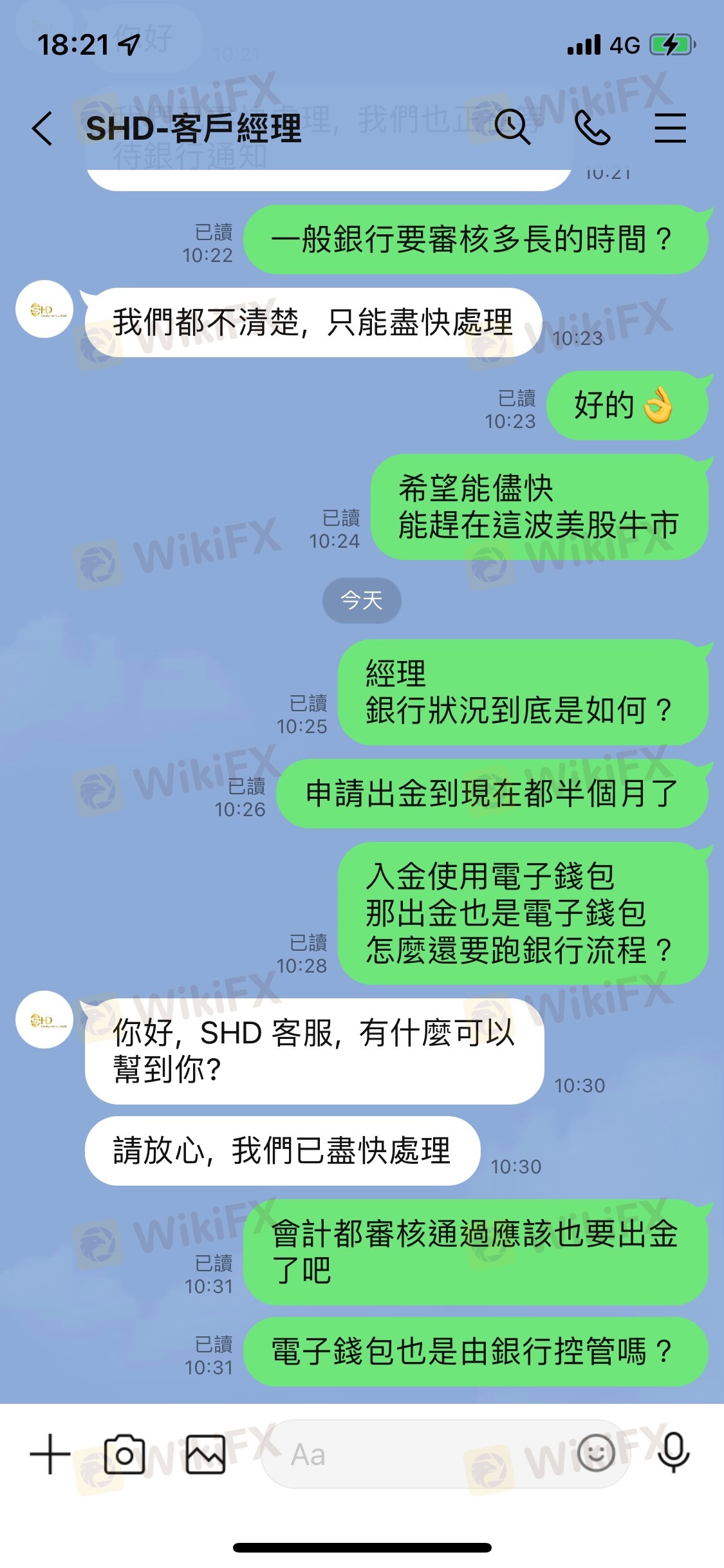Go back to the chat list

point(42,128)
